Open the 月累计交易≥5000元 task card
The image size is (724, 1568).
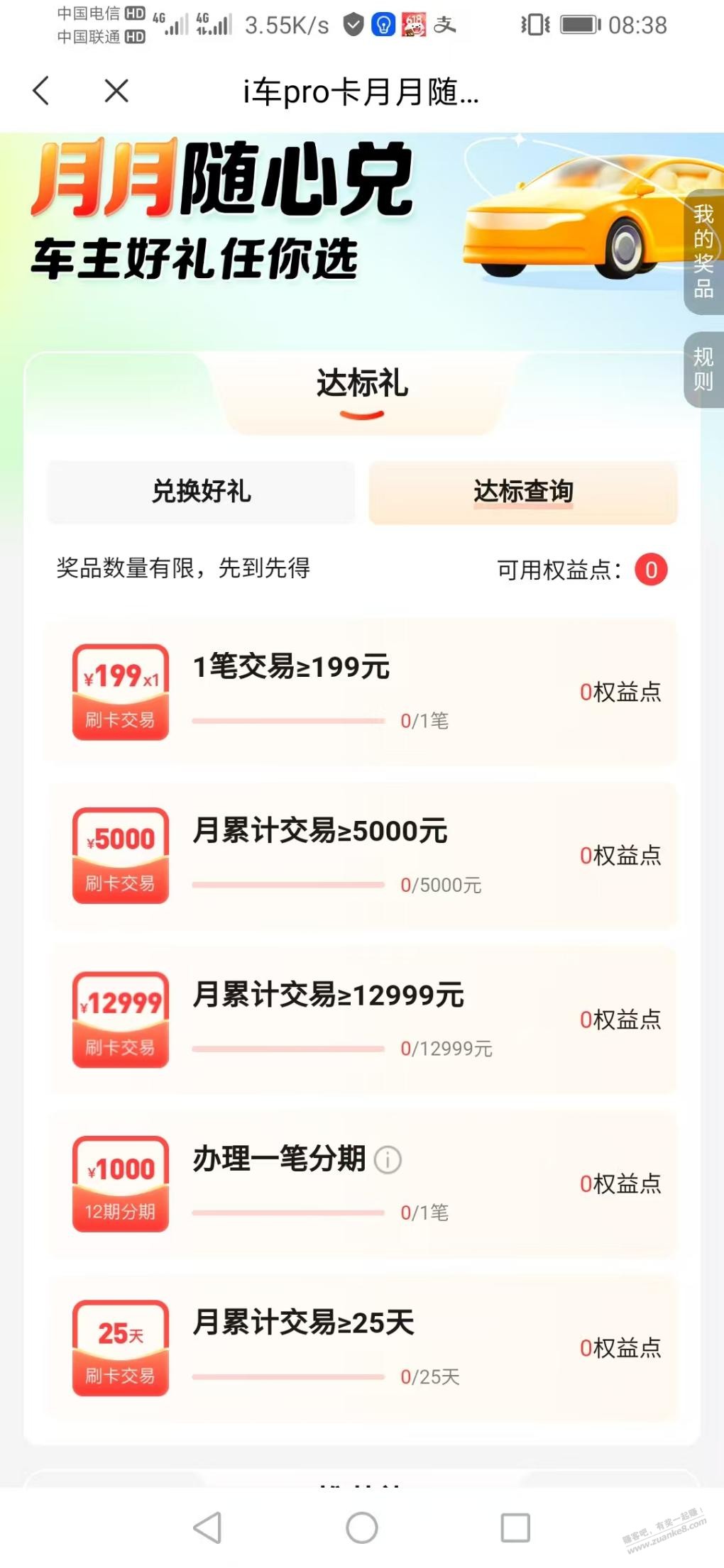click(x=362, y=856)
